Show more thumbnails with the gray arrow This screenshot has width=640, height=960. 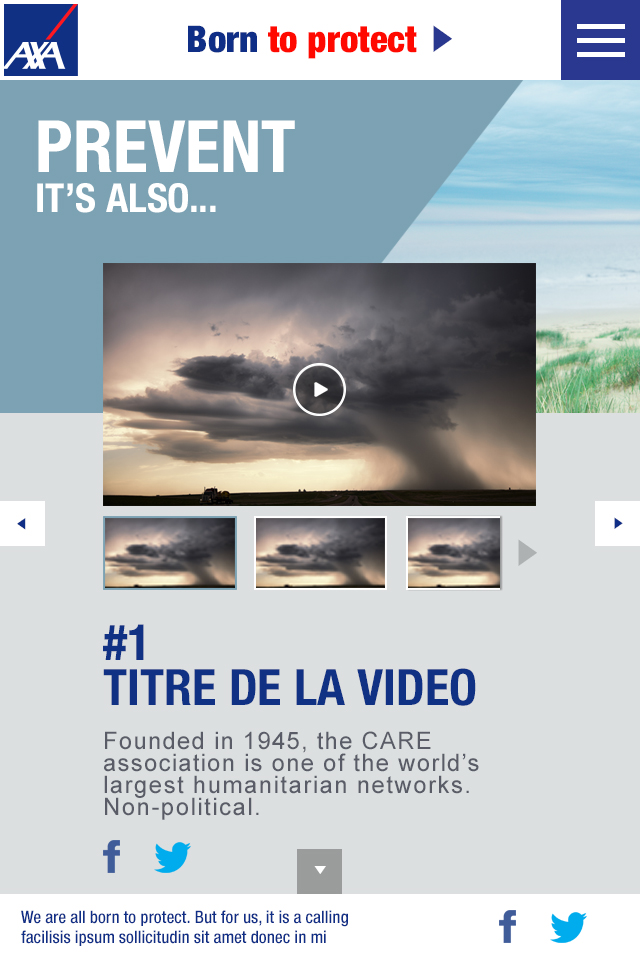pyautogui.click(x=527, y=553)
